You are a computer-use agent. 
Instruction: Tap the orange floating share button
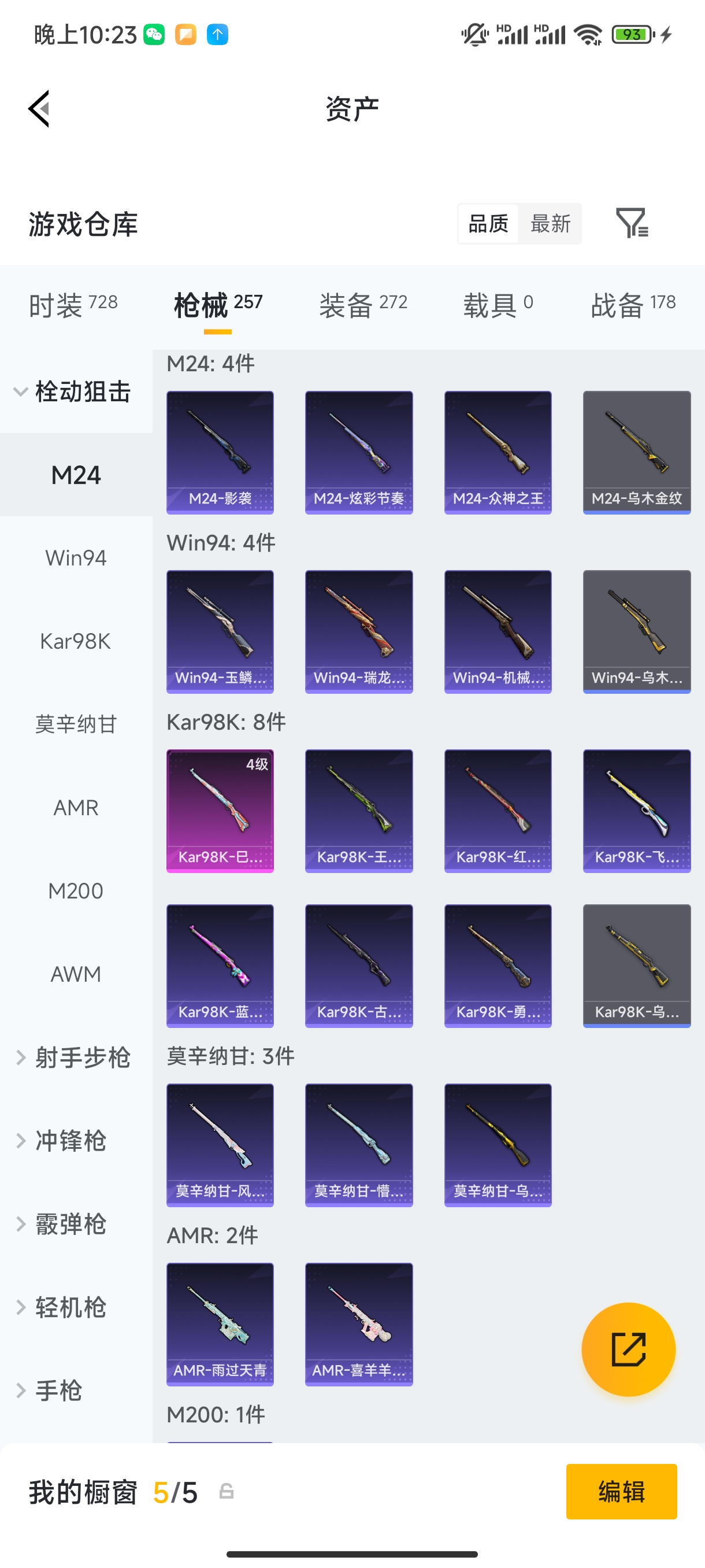[628, 1349]
